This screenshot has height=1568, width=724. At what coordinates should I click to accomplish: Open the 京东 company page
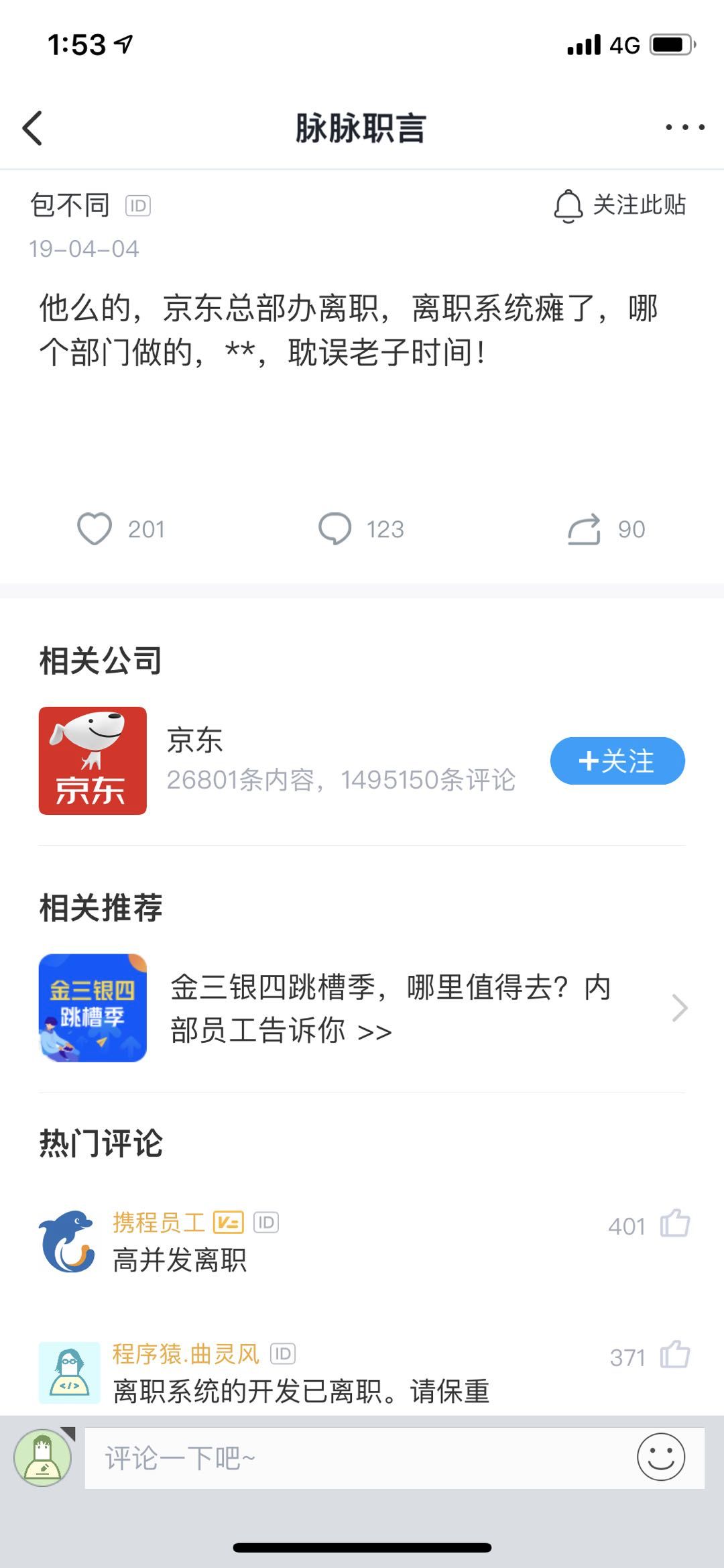(93, 761)
